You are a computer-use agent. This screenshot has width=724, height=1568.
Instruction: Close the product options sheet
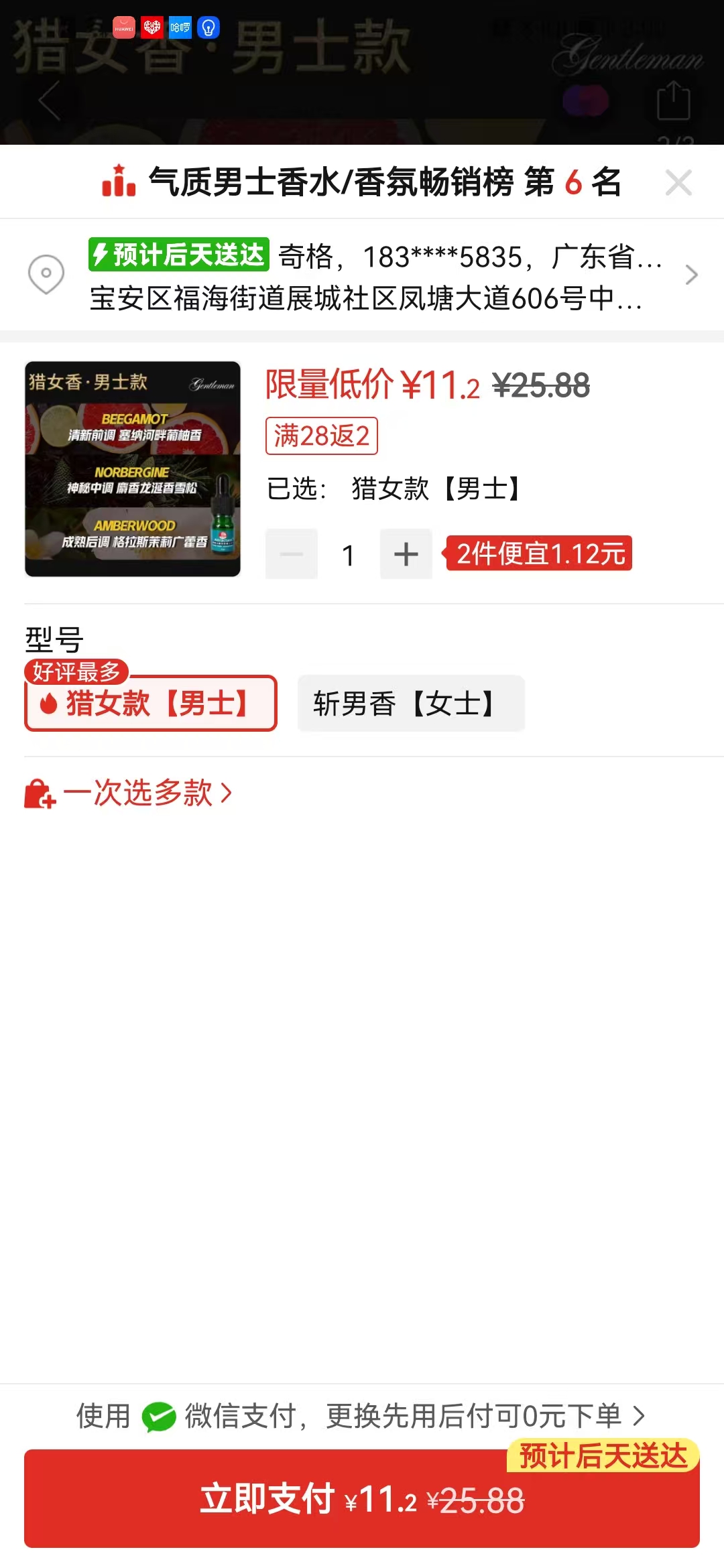(x=678, y=182)
